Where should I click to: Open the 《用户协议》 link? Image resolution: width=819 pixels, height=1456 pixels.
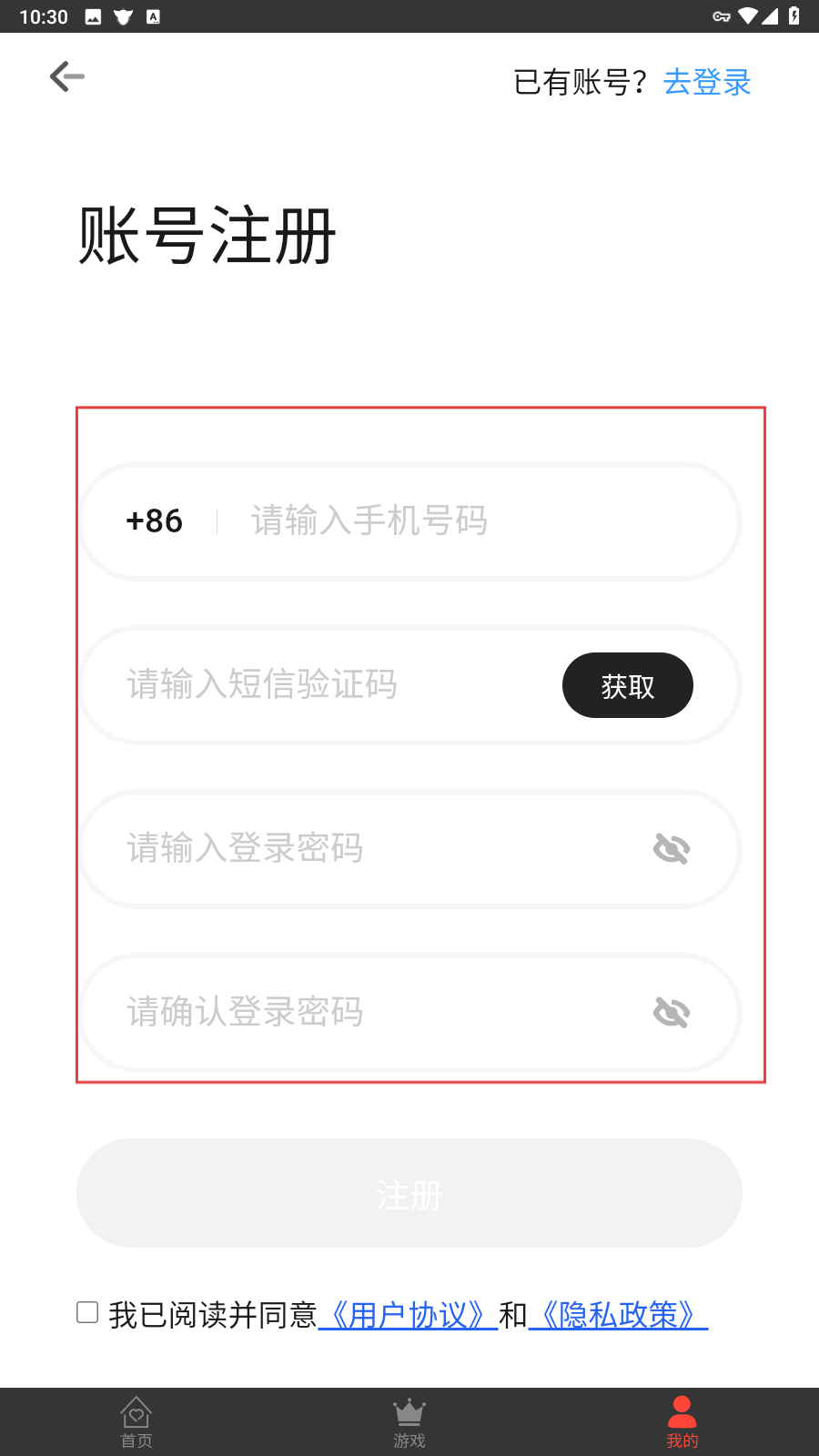(x=408, y=1315)
